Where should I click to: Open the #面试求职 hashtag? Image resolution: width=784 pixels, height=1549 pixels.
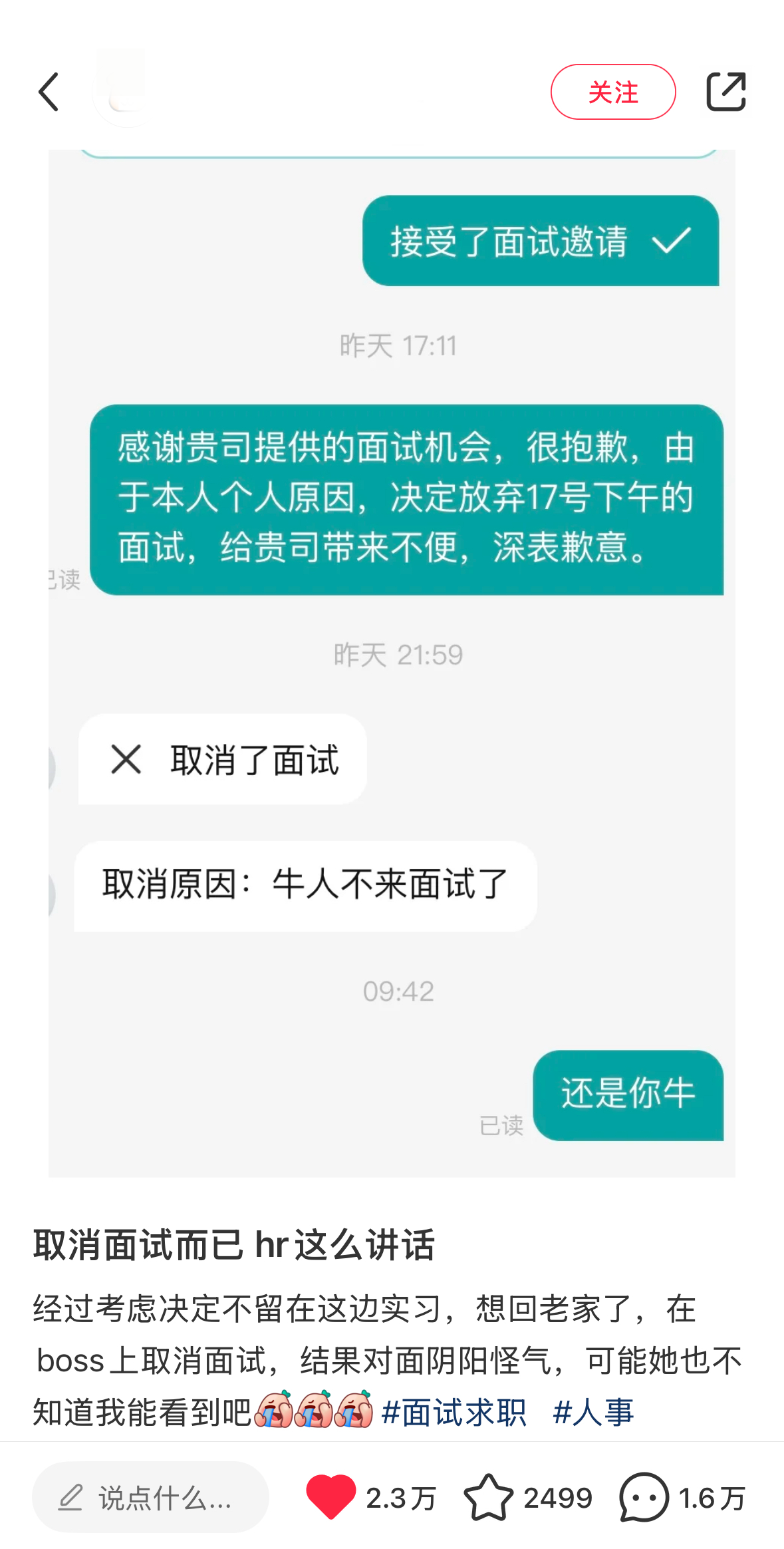pos(454,1412)
